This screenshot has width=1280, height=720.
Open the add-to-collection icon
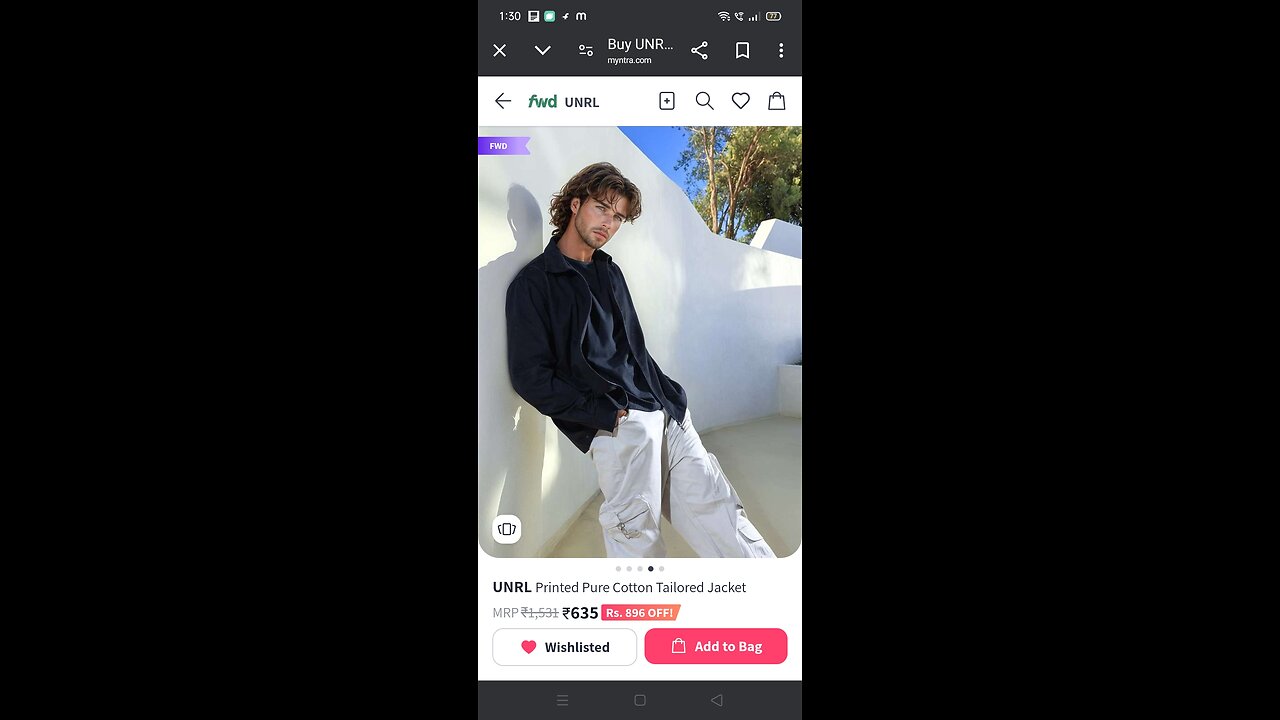tap(667, 101)
